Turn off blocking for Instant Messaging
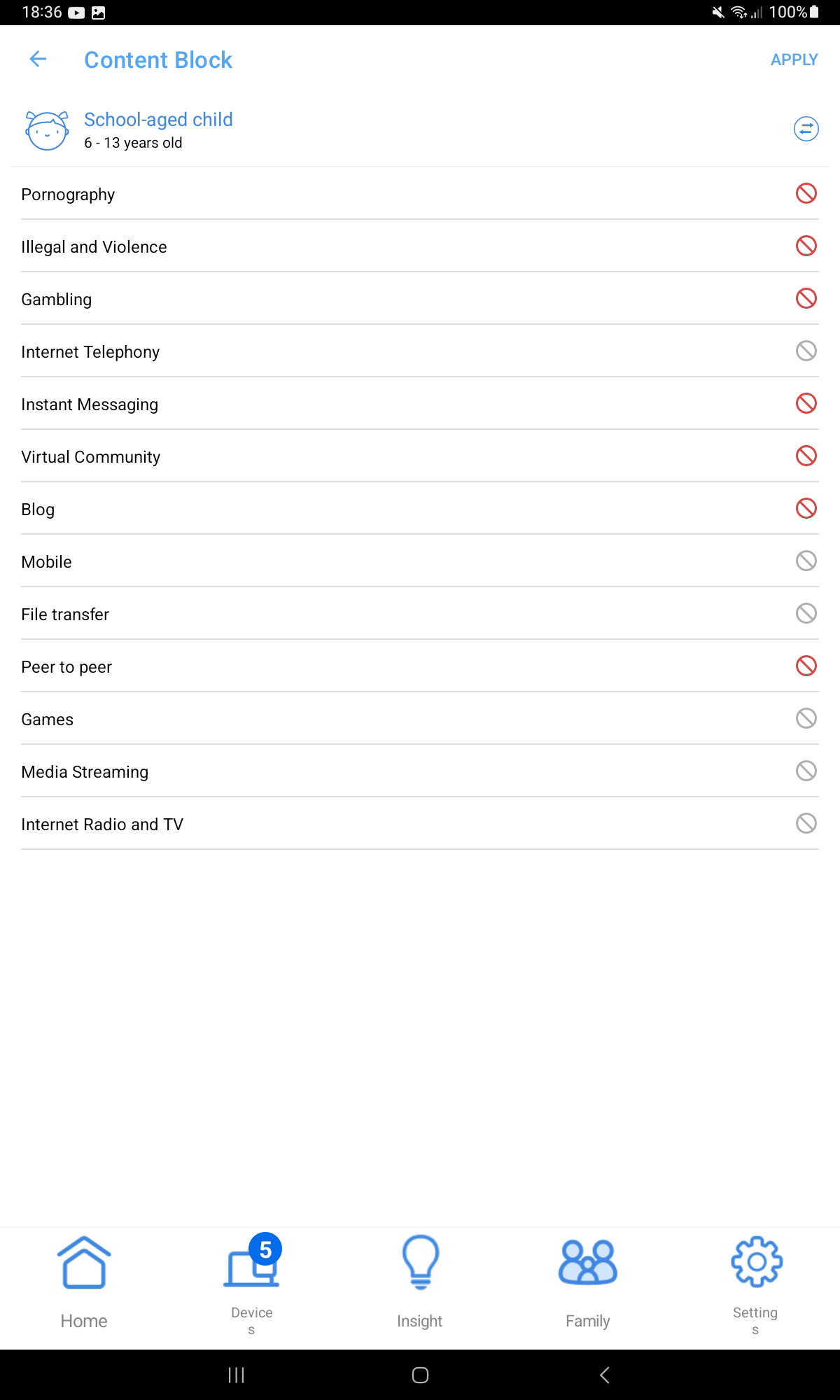Screen dimensions: 840x1400 pos(806,403)
